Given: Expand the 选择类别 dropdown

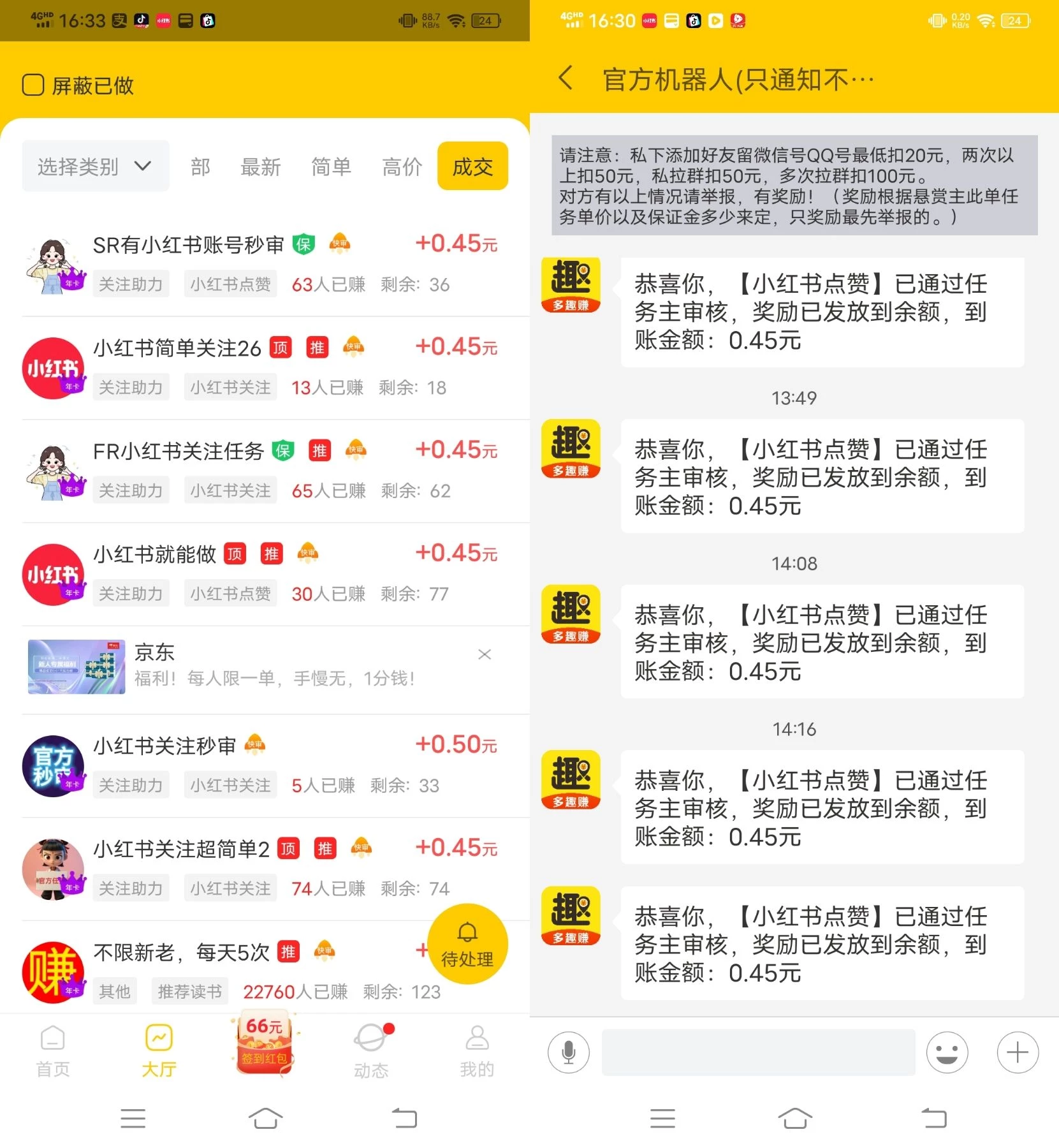Looking at the screenshot, I should (96, 166).
